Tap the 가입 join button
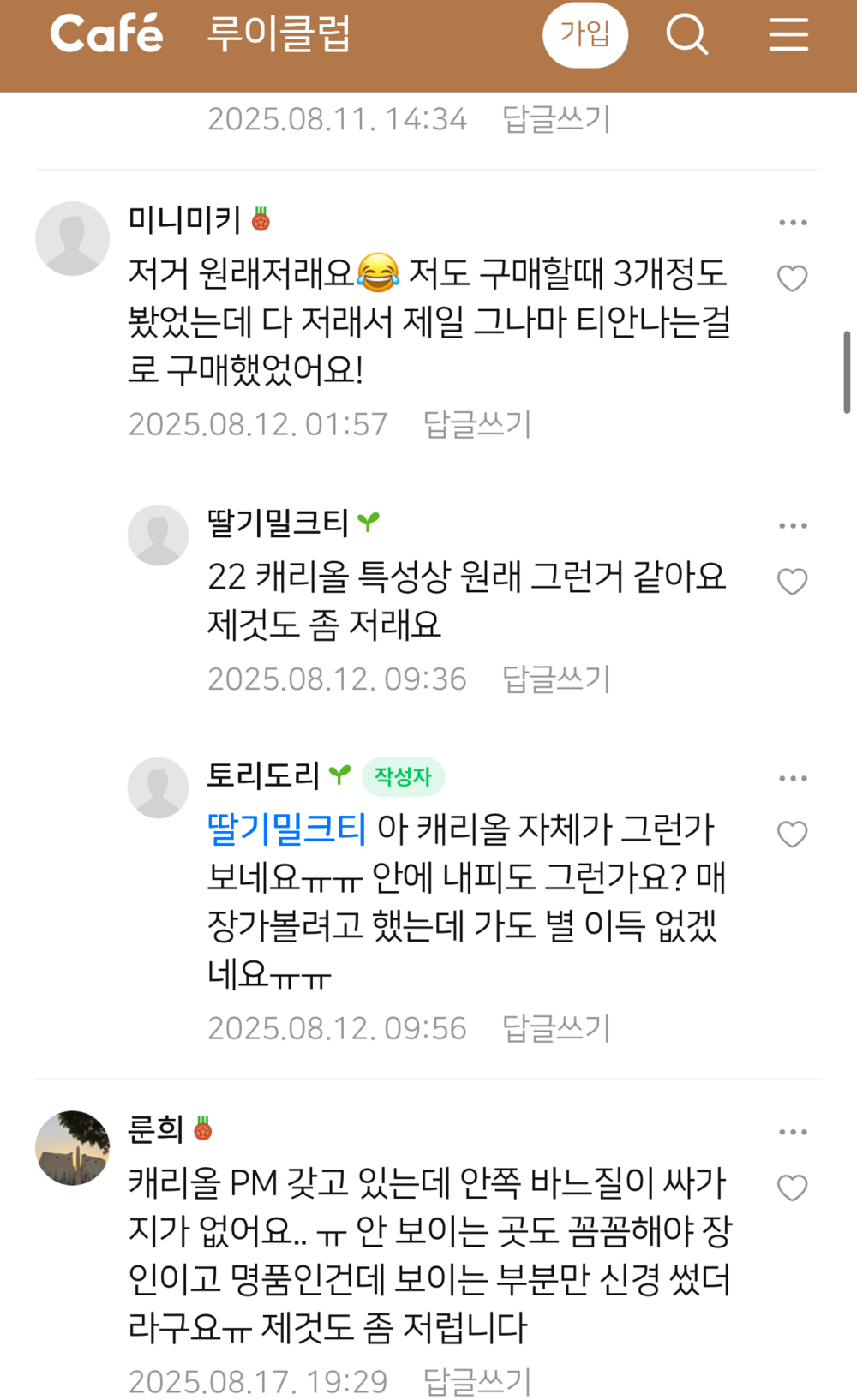 (x=585, y=35)
